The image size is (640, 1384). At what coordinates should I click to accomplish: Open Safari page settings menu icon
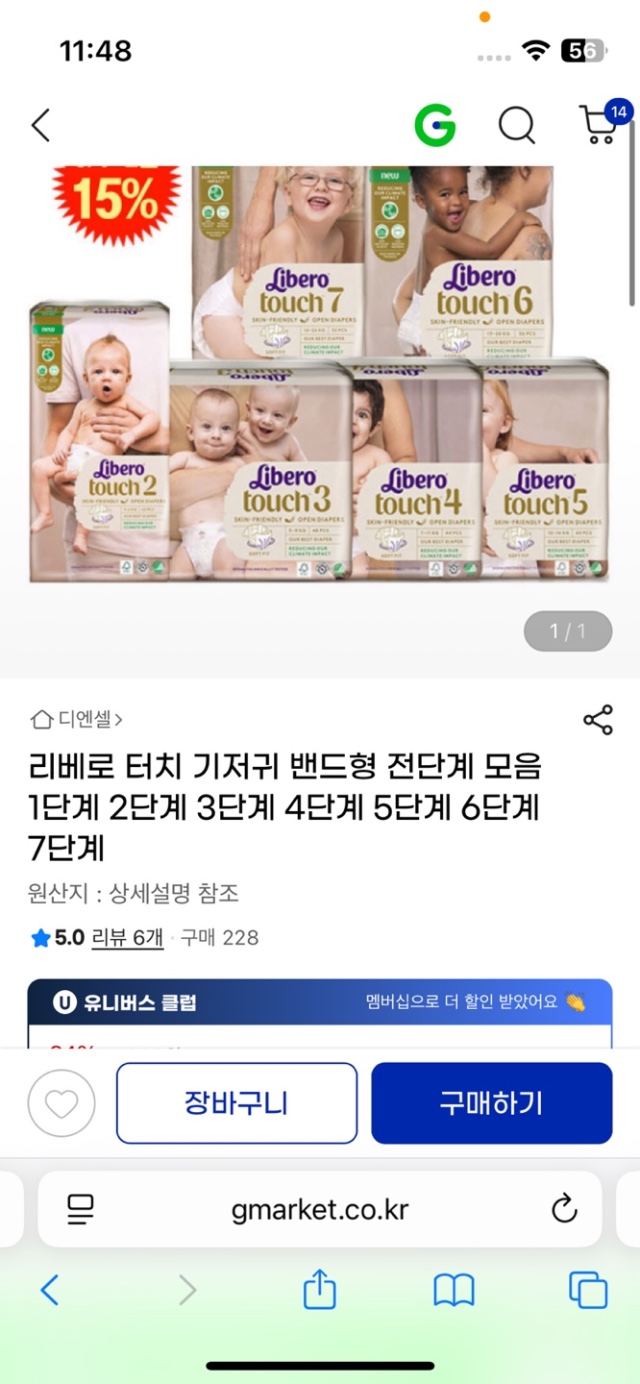80,1209
